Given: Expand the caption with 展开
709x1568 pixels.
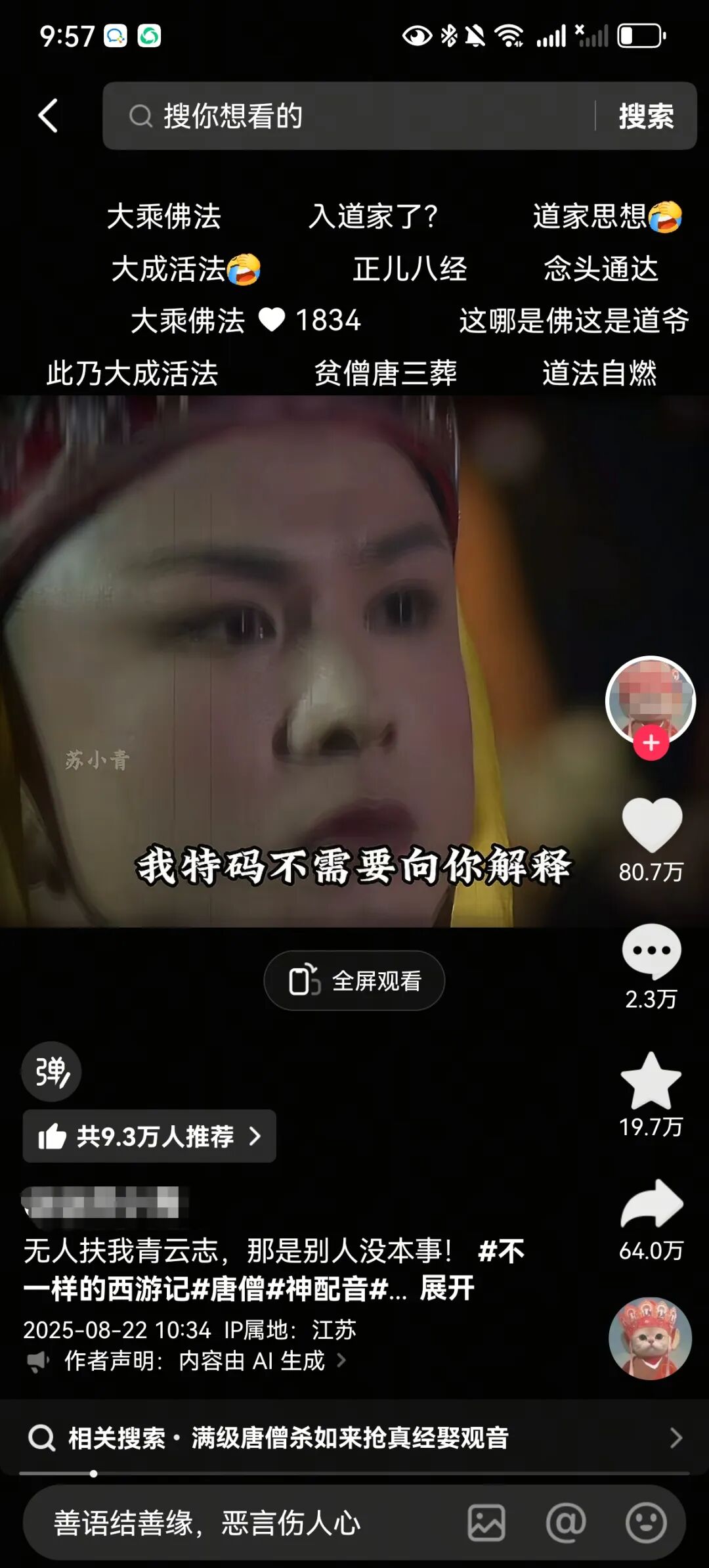Looking at the screenshot, I should click(x=447, y=1288).
